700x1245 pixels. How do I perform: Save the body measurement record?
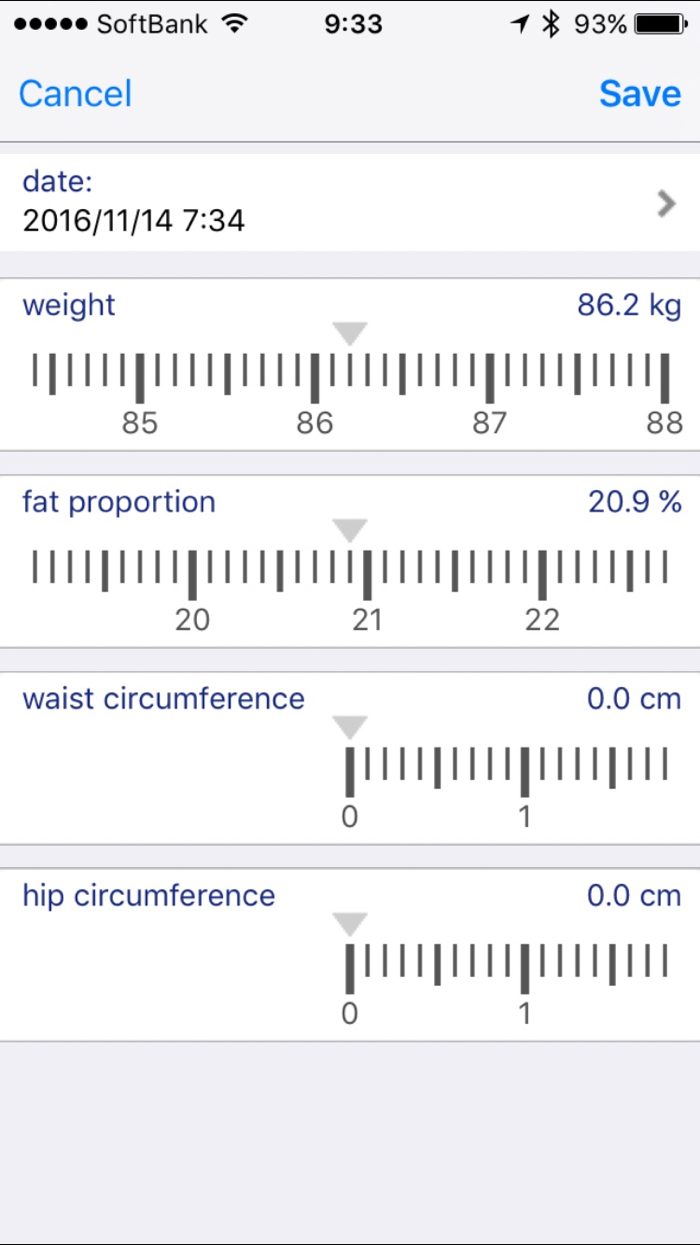639,94
